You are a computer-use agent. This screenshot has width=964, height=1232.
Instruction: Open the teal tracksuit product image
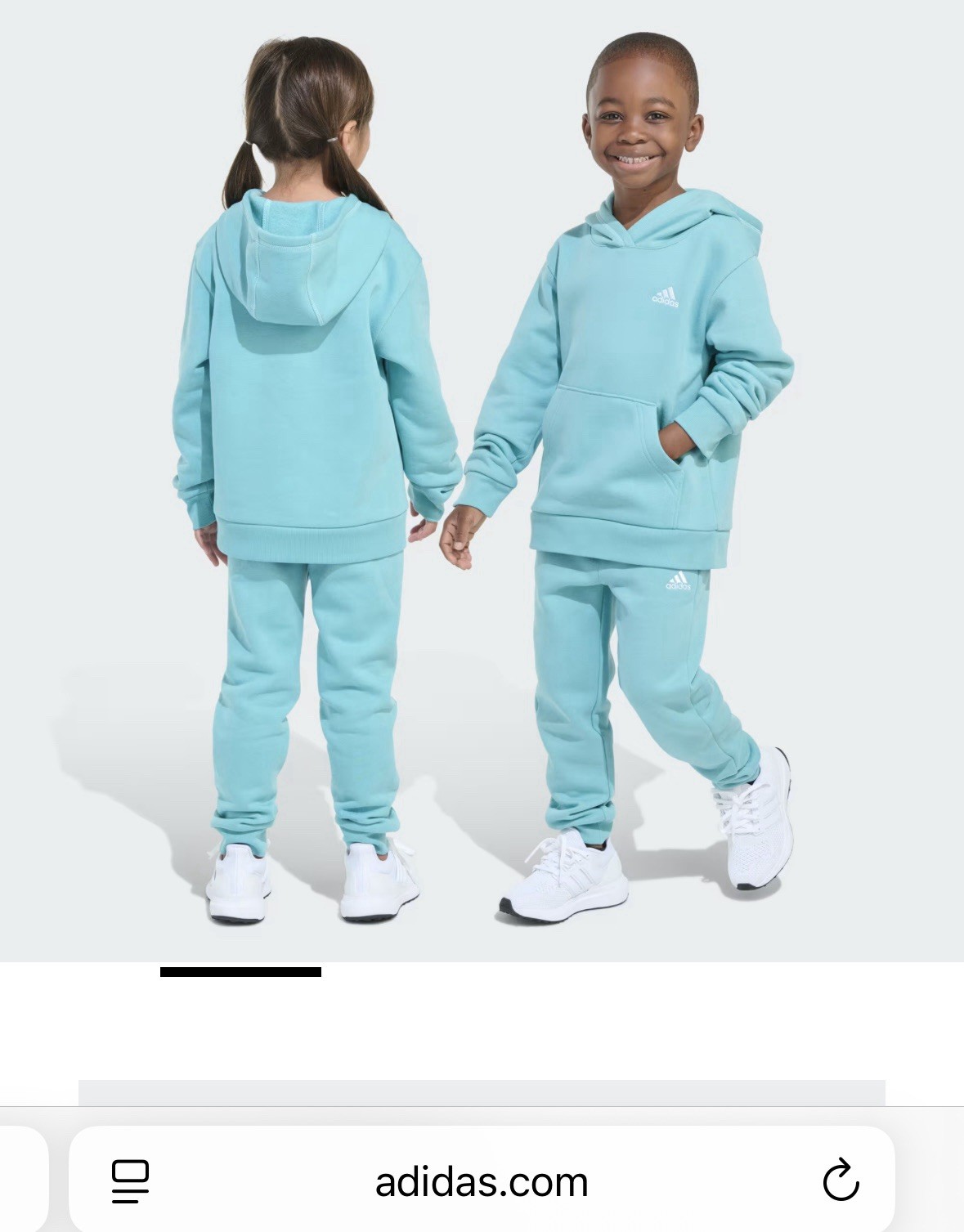tap(482, 481)
